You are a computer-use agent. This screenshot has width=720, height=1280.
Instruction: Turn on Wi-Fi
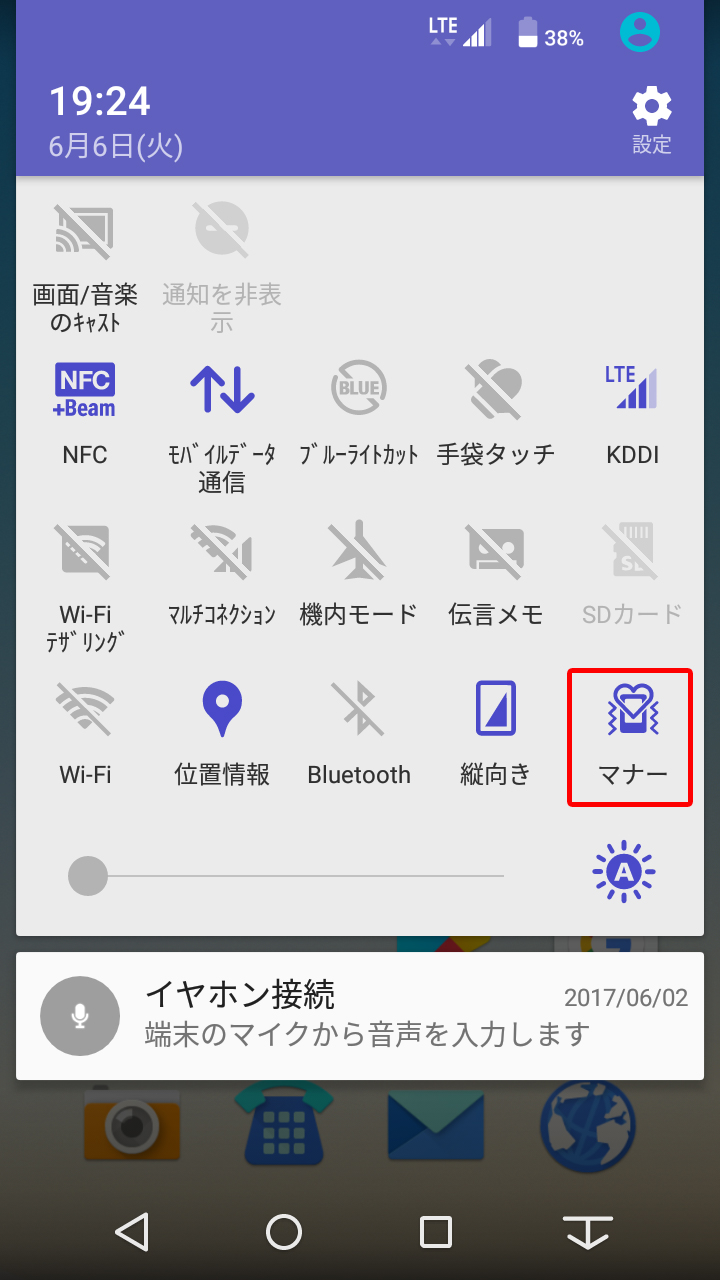[85, 732]
